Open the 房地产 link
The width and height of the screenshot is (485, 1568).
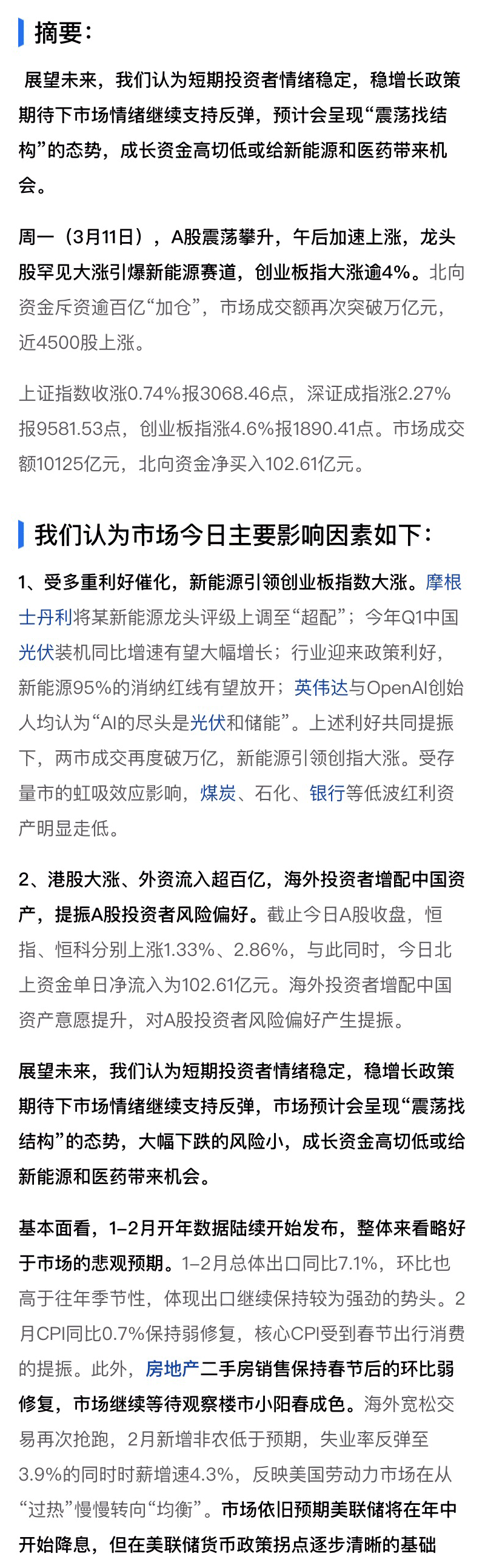tap(172, 1369)
